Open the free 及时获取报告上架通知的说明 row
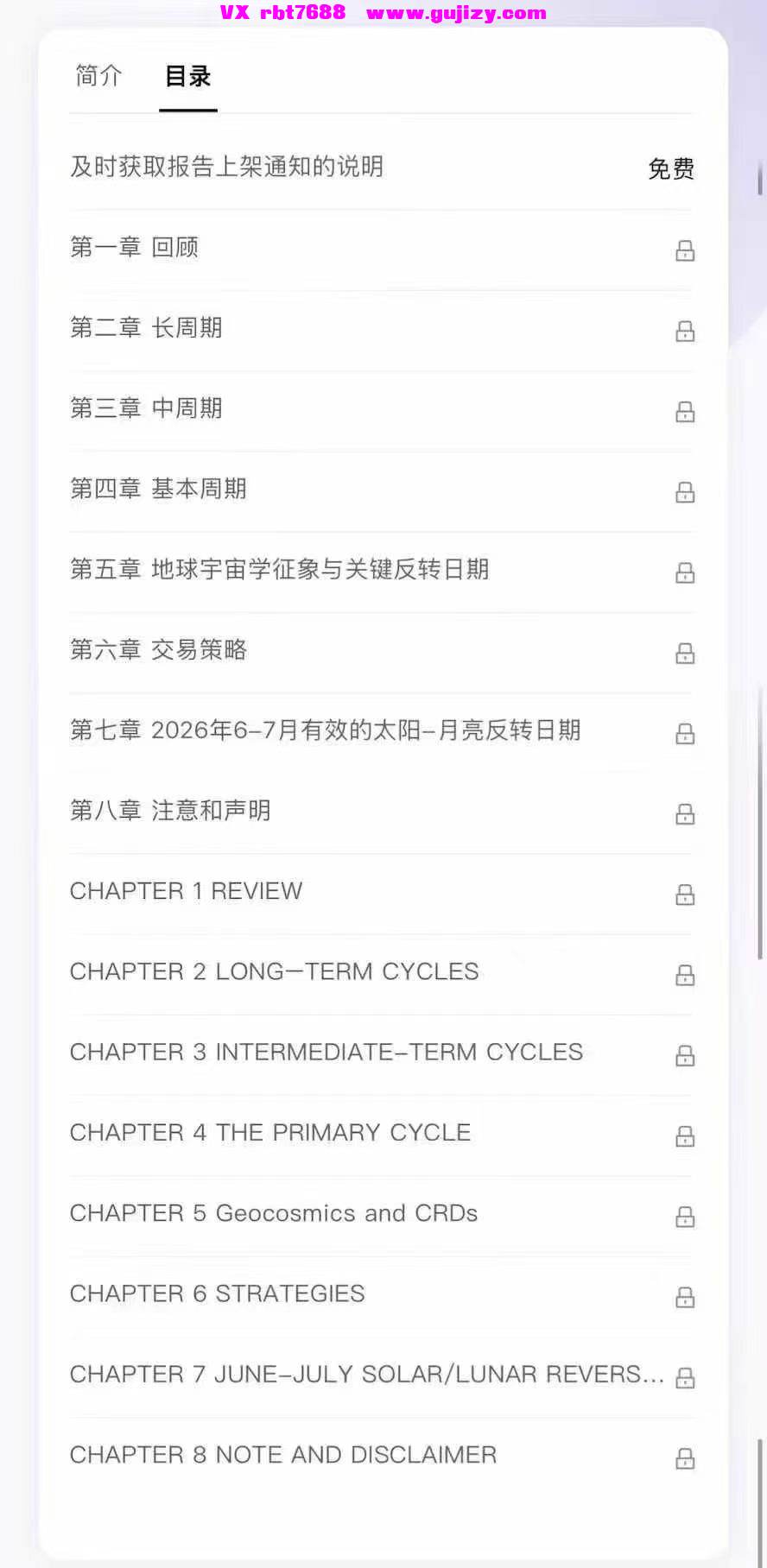The width and height of the screenshot is (767, 1568). [382, 167]
